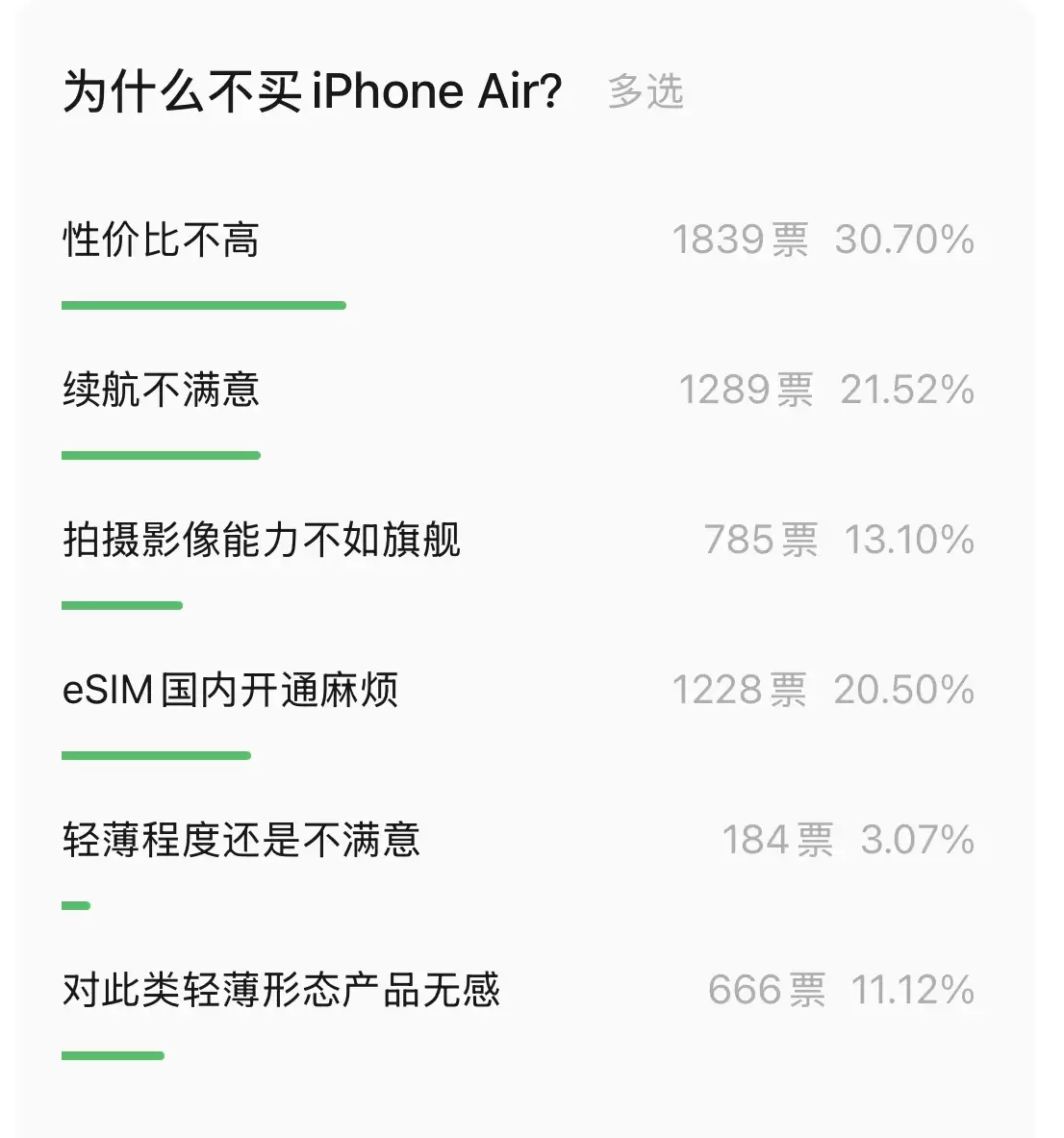Click the 1839 票 vote count
The image size is (1064, 1138).
tap(744, 240)
